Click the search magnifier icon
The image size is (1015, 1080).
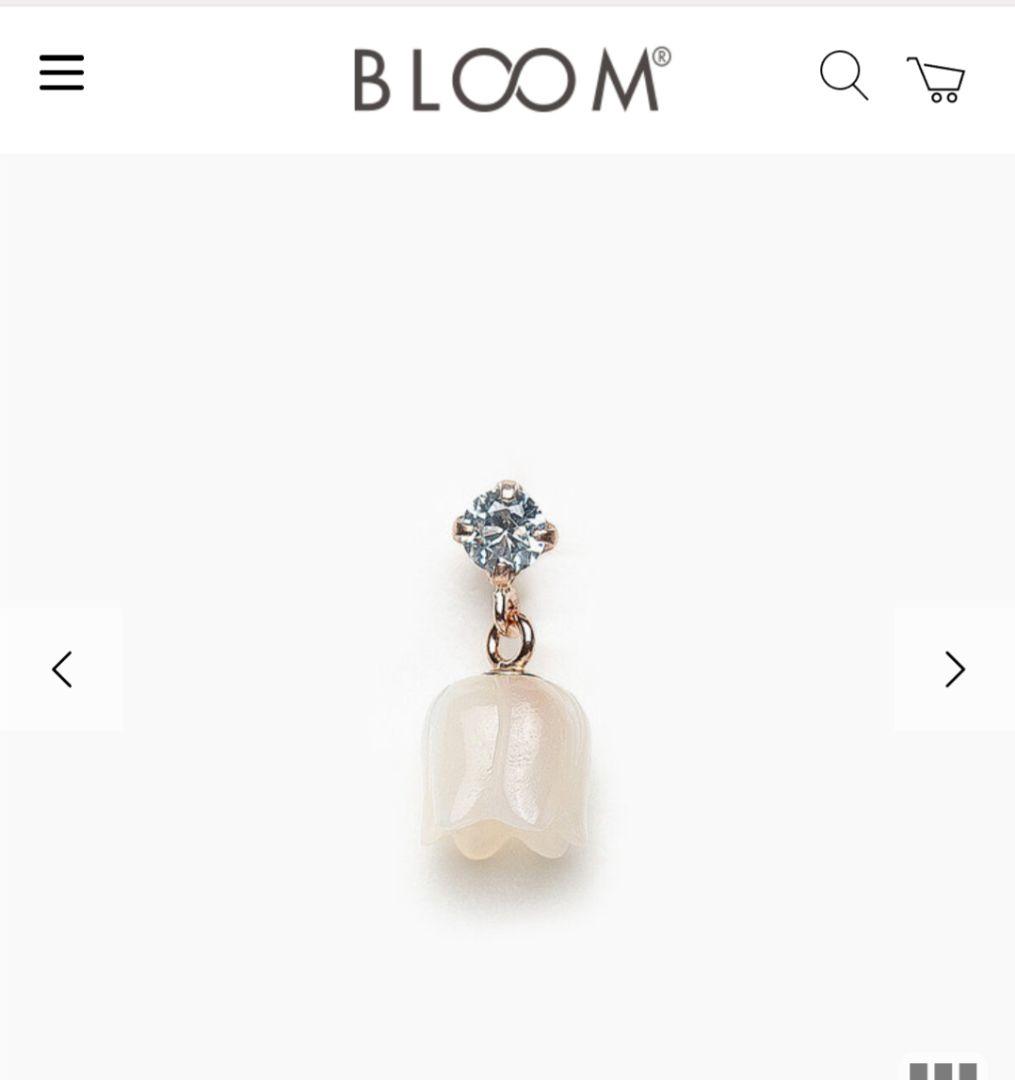click(845, 79)
